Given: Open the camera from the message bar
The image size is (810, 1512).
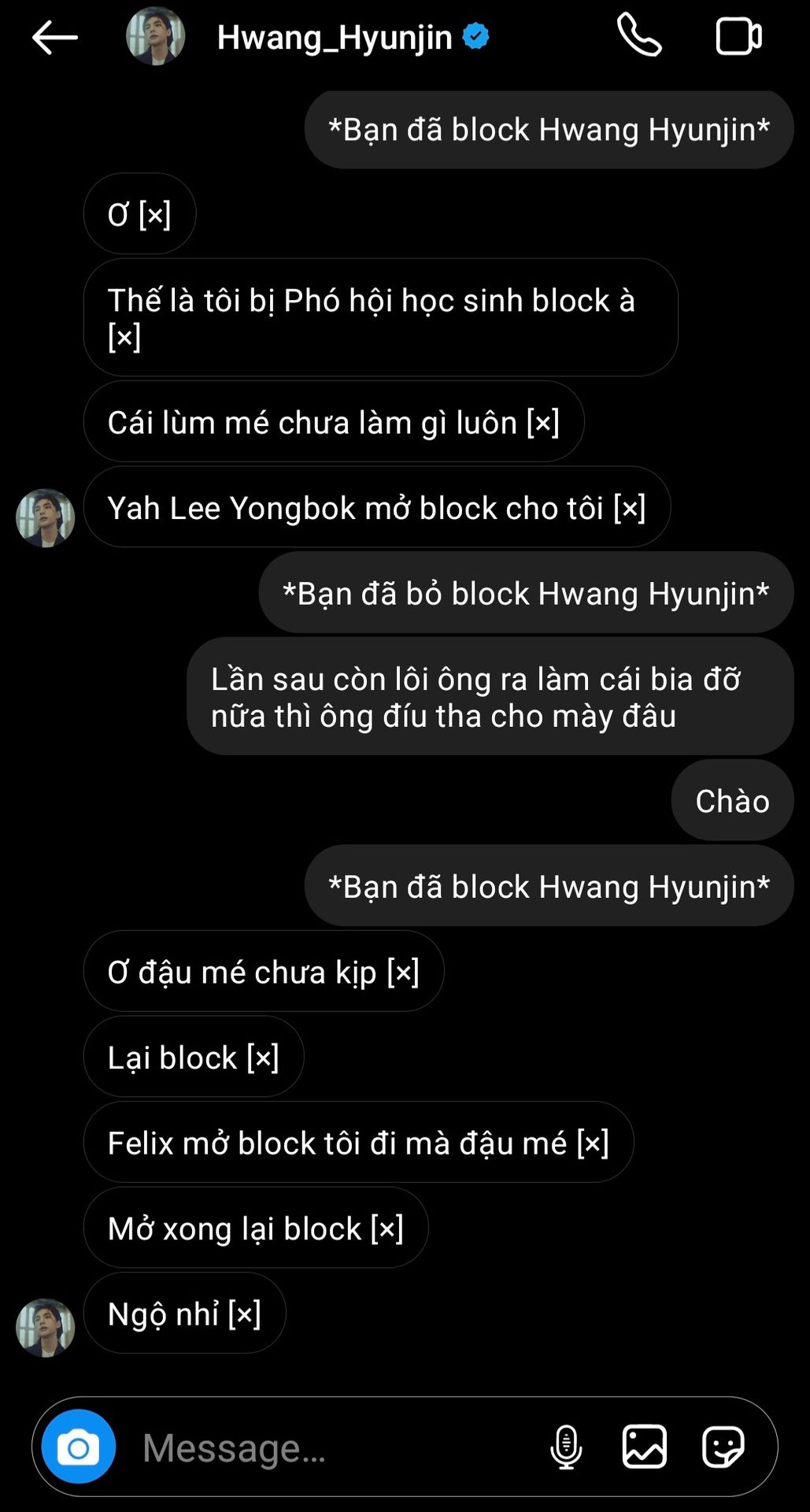Looking at the screenshot, I should point(78,1447).
